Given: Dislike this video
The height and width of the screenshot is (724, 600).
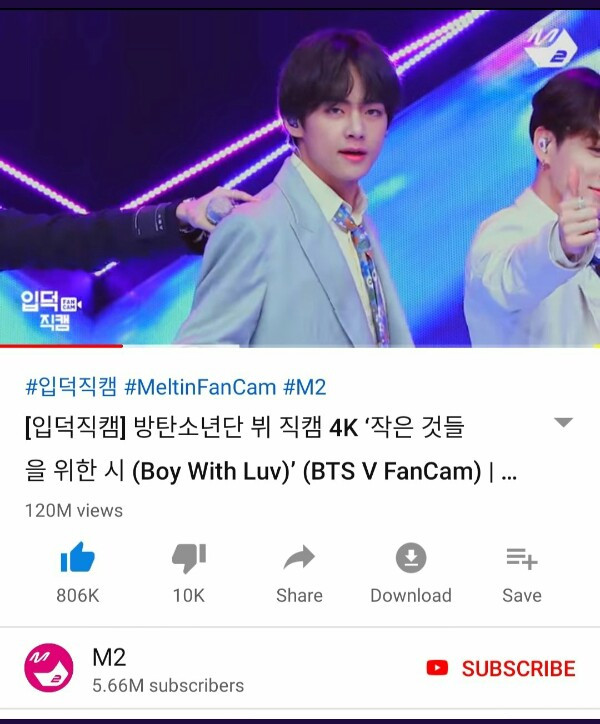Looking at the screenshot, I should coord(188,558).
